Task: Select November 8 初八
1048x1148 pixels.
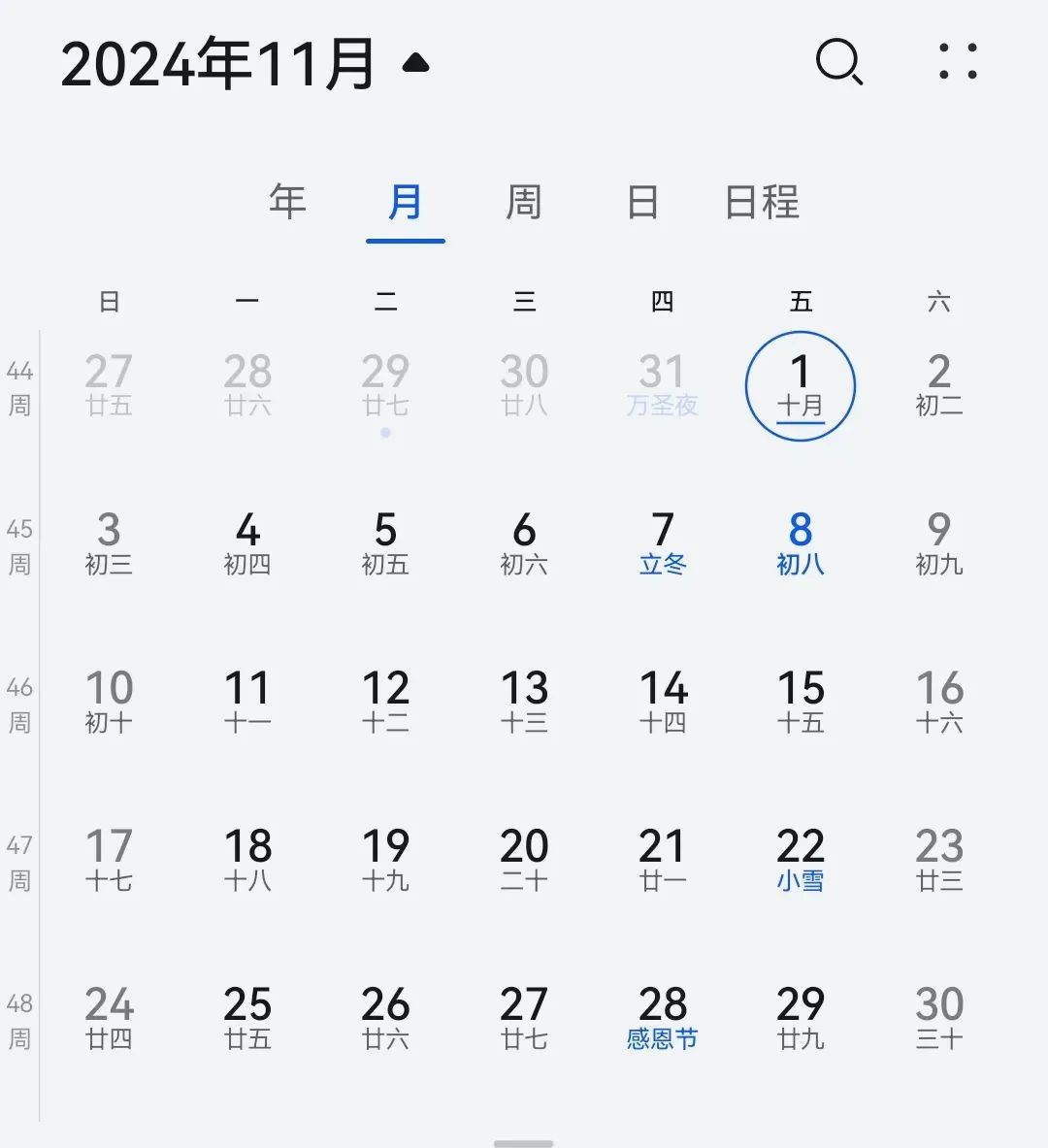Action: point(801,543)
